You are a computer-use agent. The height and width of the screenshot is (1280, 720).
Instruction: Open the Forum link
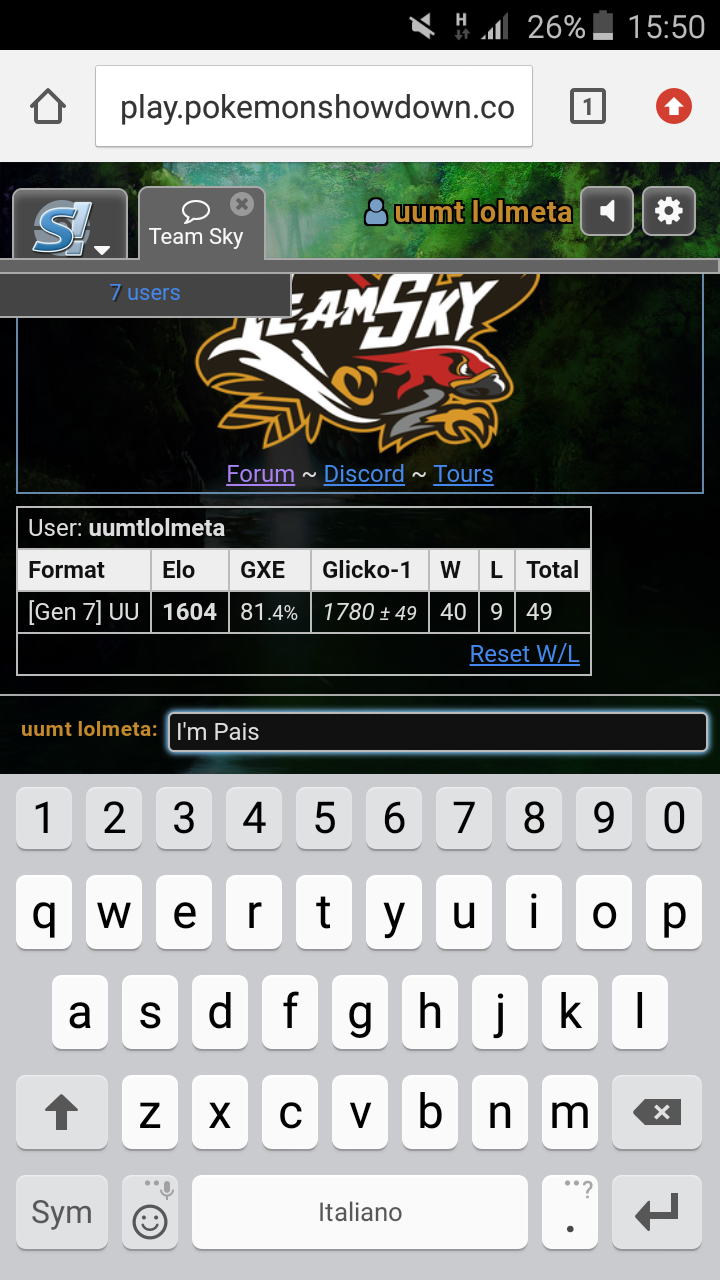[261, 474]
